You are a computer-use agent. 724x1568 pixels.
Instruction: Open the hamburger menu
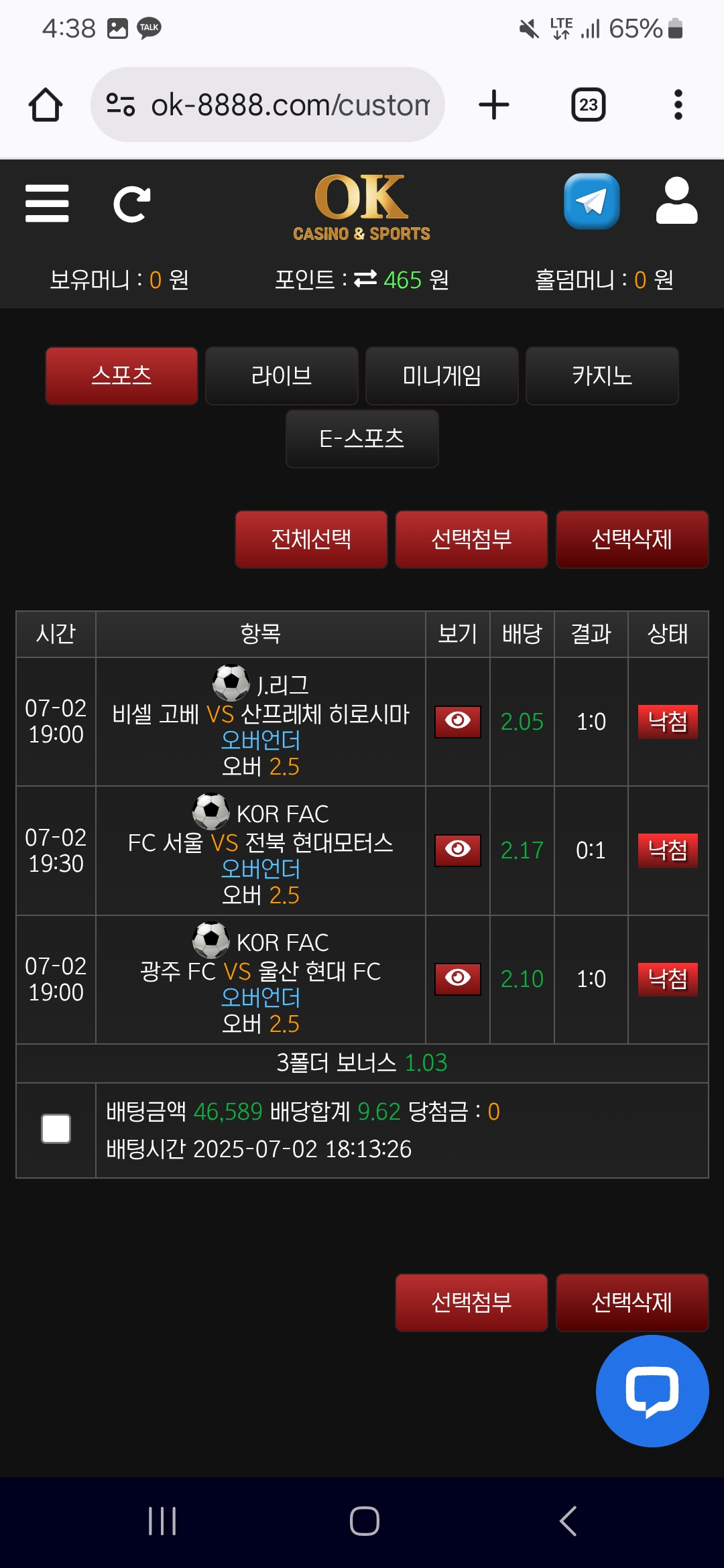47,203
